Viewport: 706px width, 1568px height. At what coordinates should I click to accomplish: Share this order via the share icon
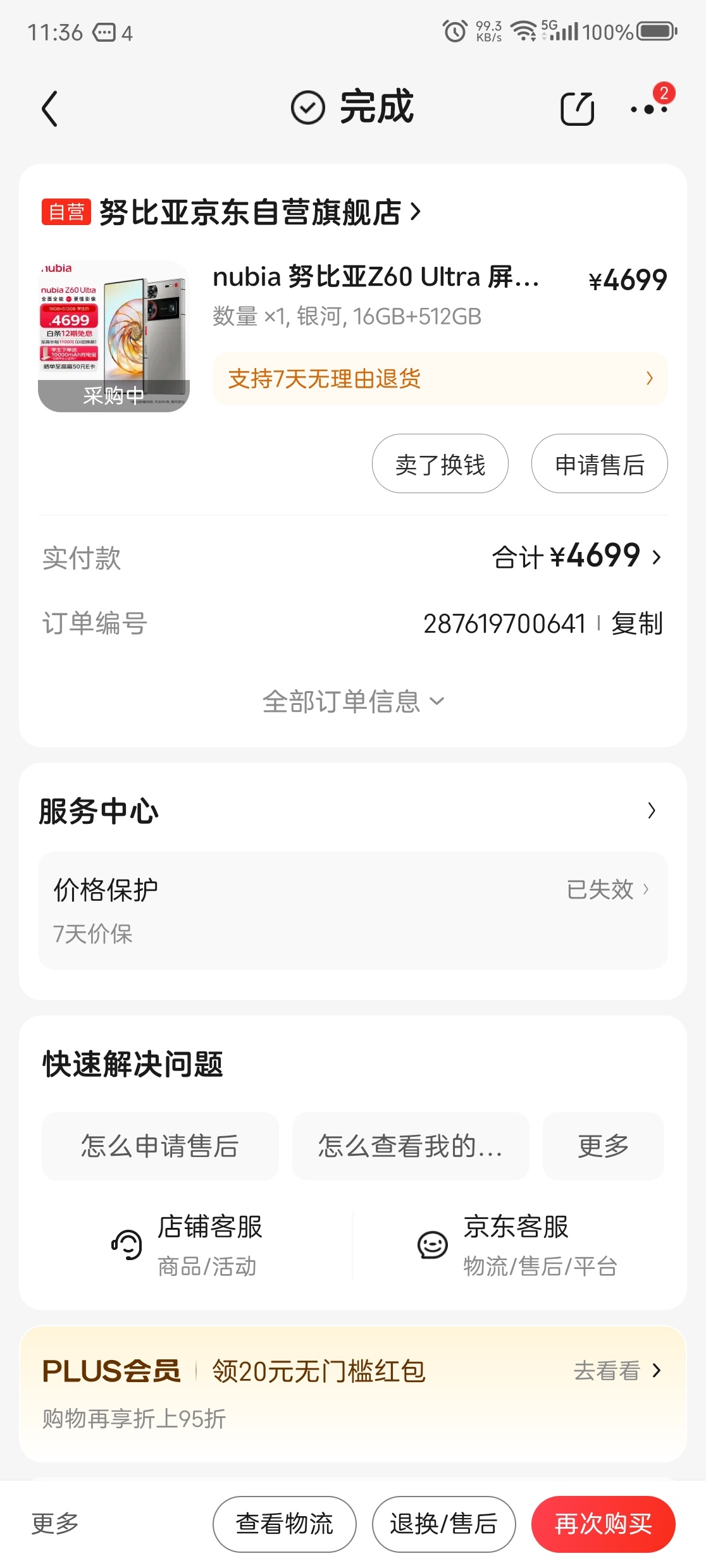coord(577,109)
